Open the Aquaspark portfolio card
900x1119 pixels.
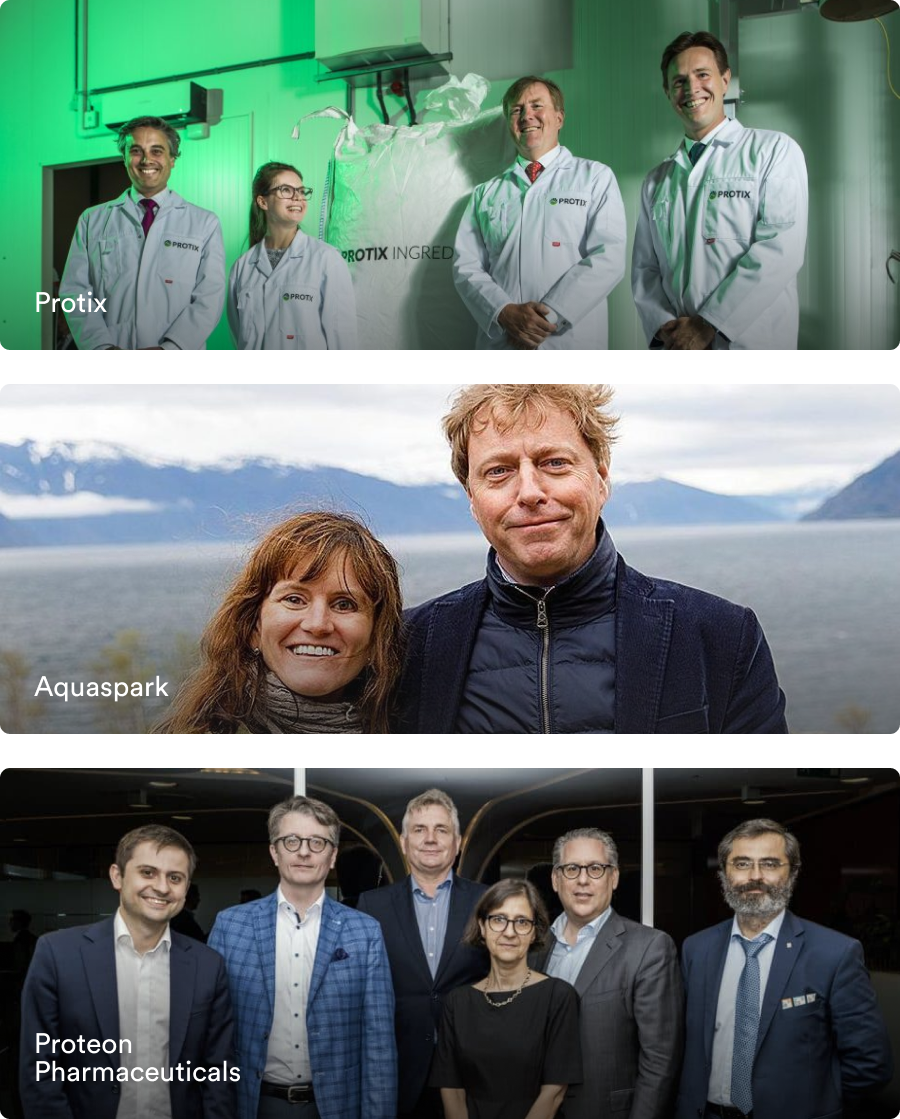click(x=450, y=558)
